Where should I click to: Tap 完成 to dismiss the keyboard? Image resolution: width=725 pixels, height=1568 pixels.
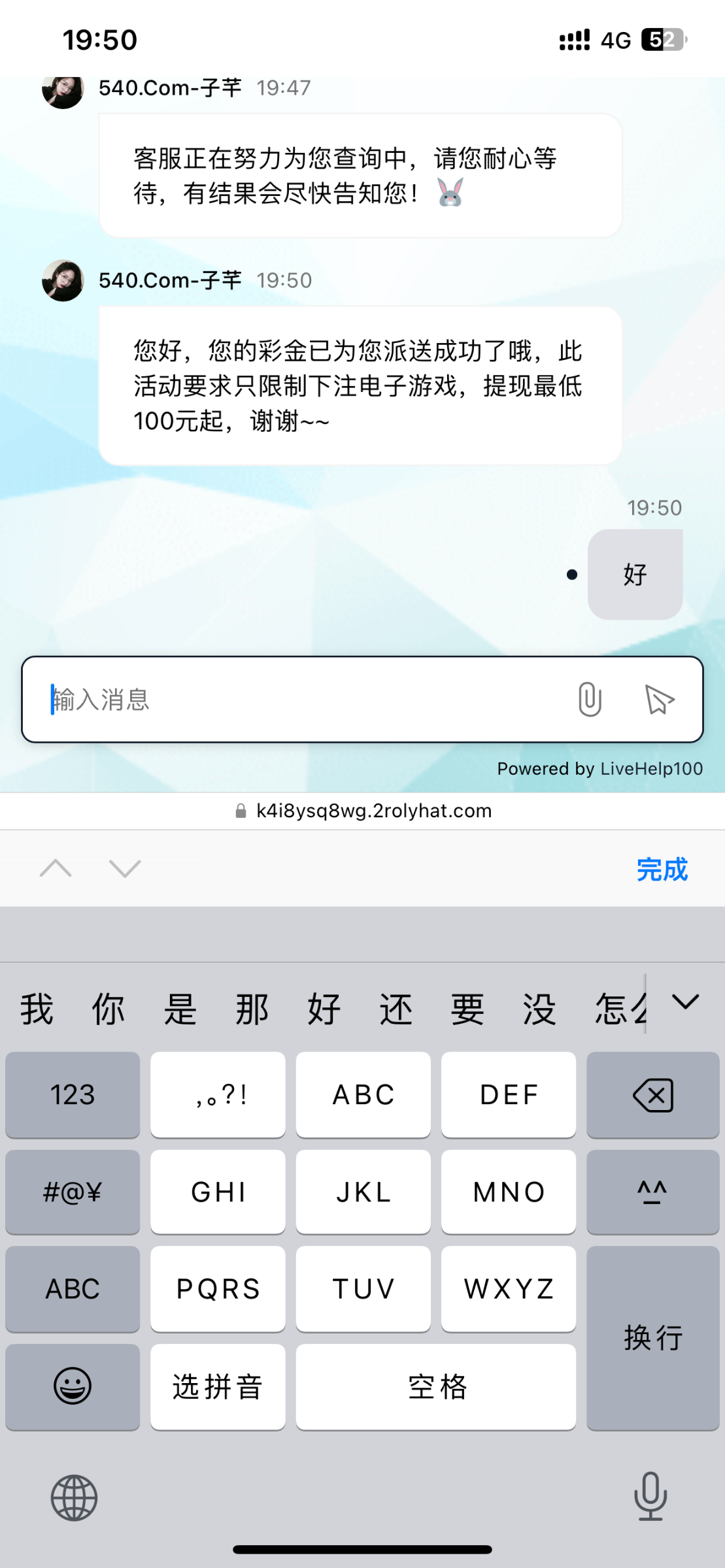coord(662,870)
